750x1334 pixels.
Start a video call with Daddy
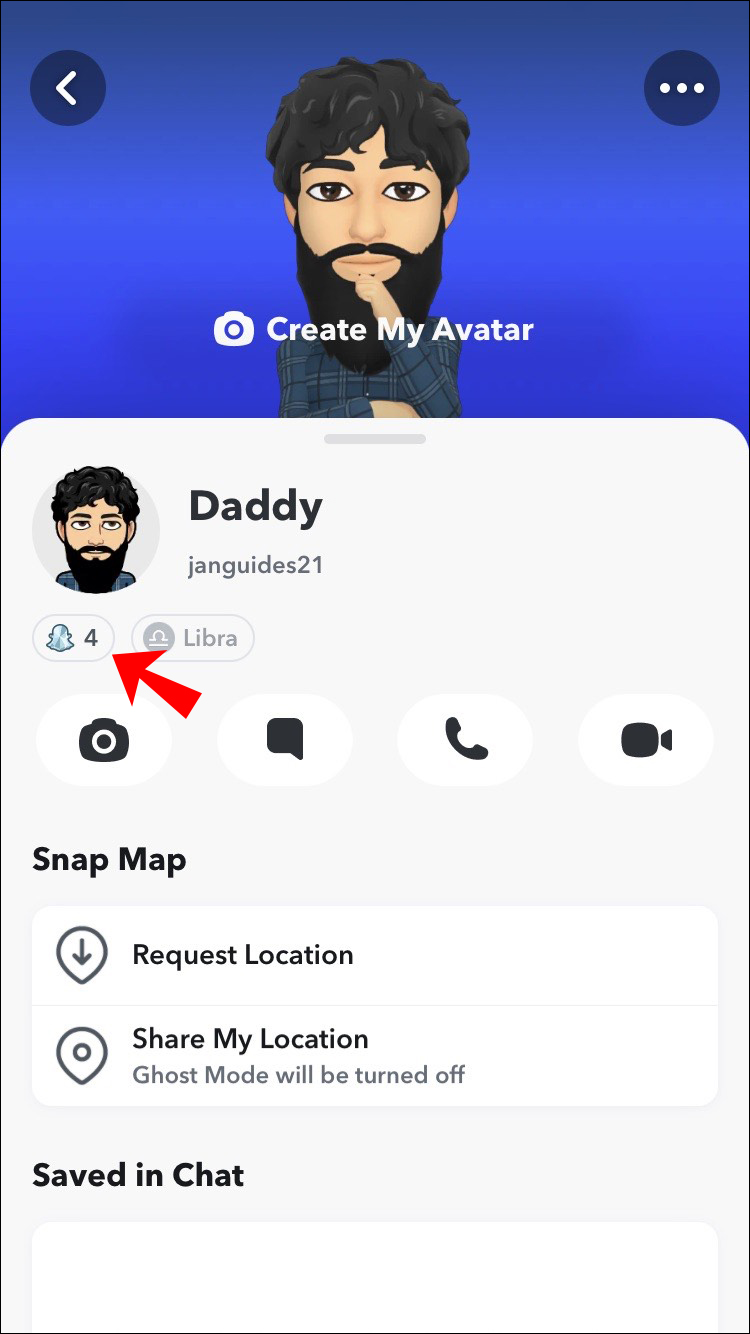click(x=646, y=740)
